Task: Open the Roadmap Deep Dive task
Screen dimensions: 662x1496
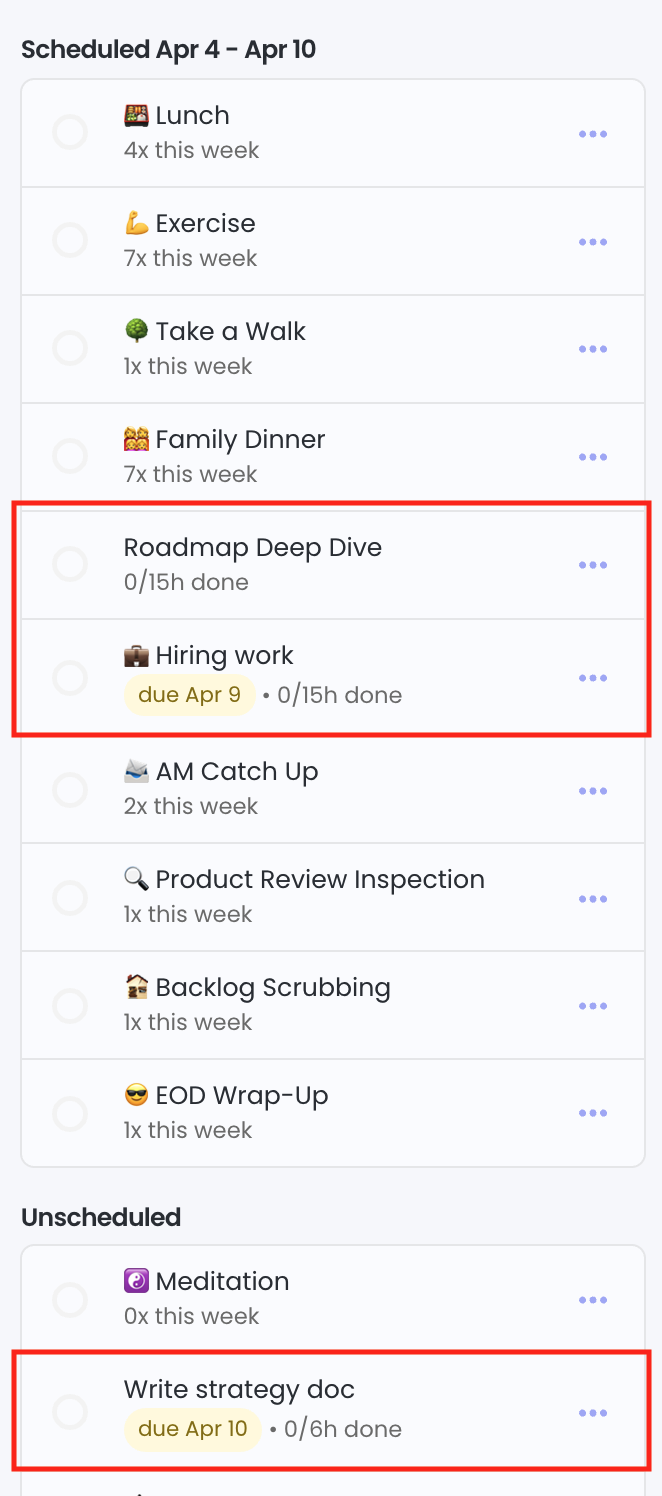Action: [x=333, y=565]
